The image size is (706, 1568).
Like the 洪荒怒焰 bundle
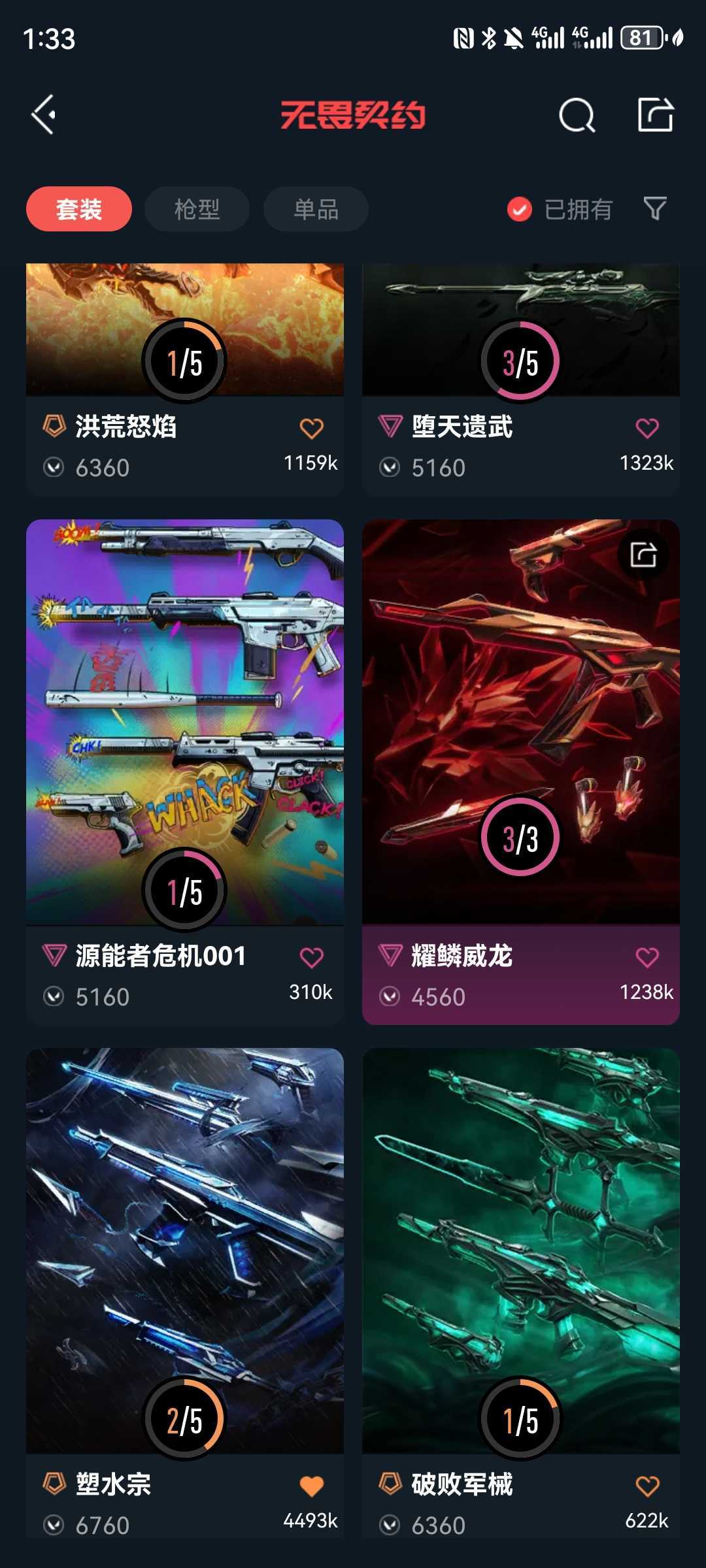(x=311, y=429)
